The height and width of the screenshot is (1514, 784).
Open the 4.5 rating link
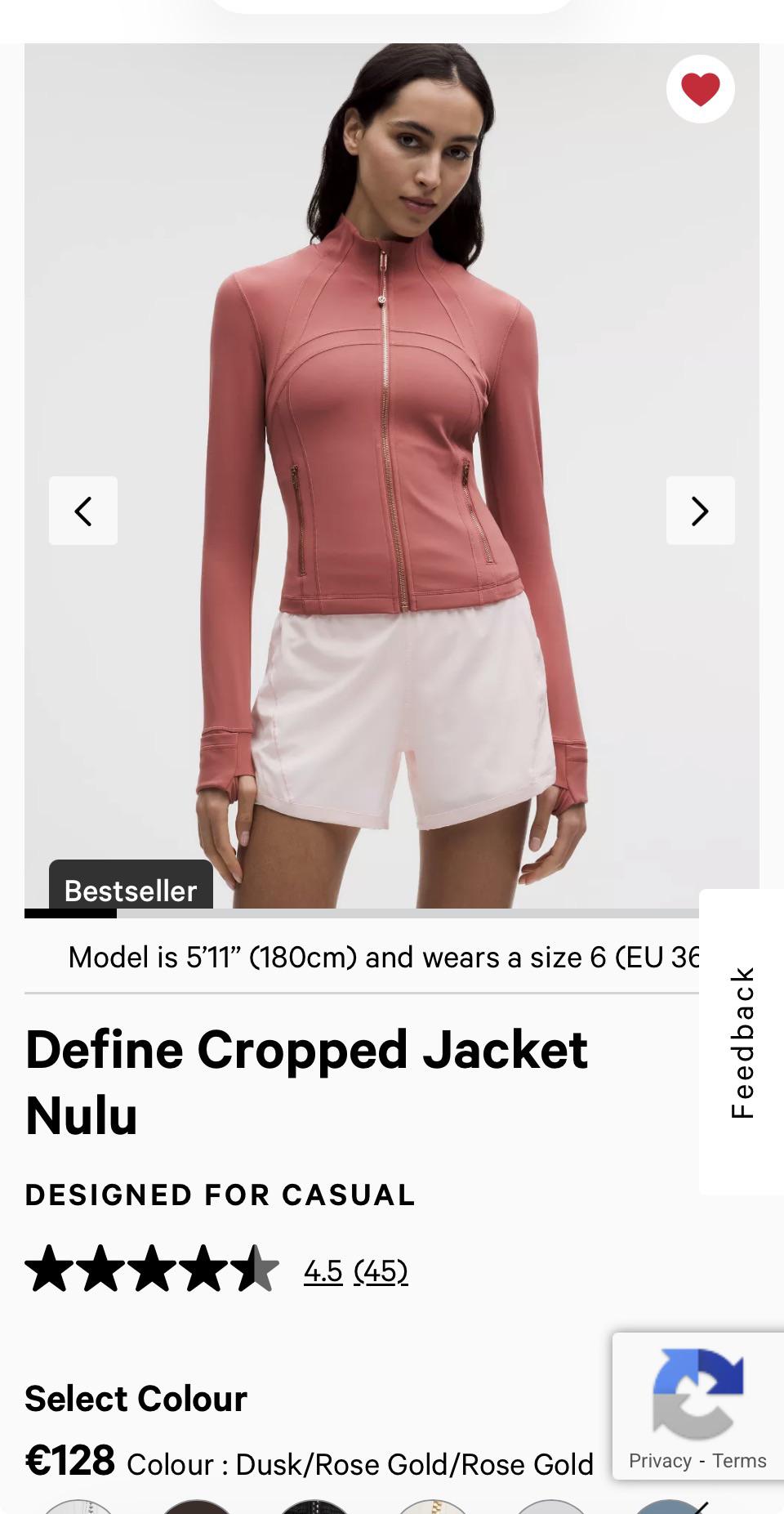pos(323,1271)
